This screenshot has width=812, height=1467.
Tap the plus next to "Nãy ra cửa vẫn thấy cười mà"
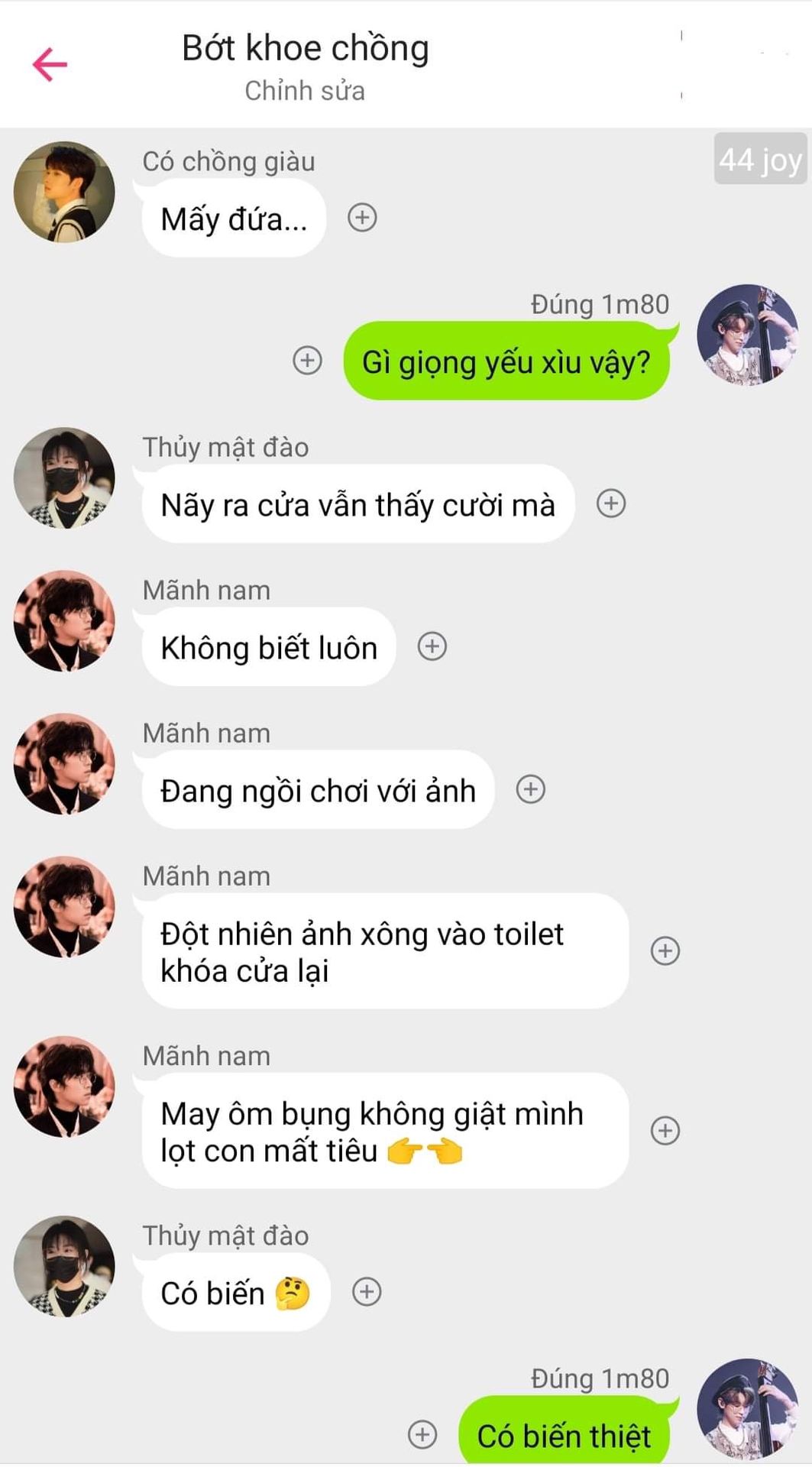click(611, 504)
